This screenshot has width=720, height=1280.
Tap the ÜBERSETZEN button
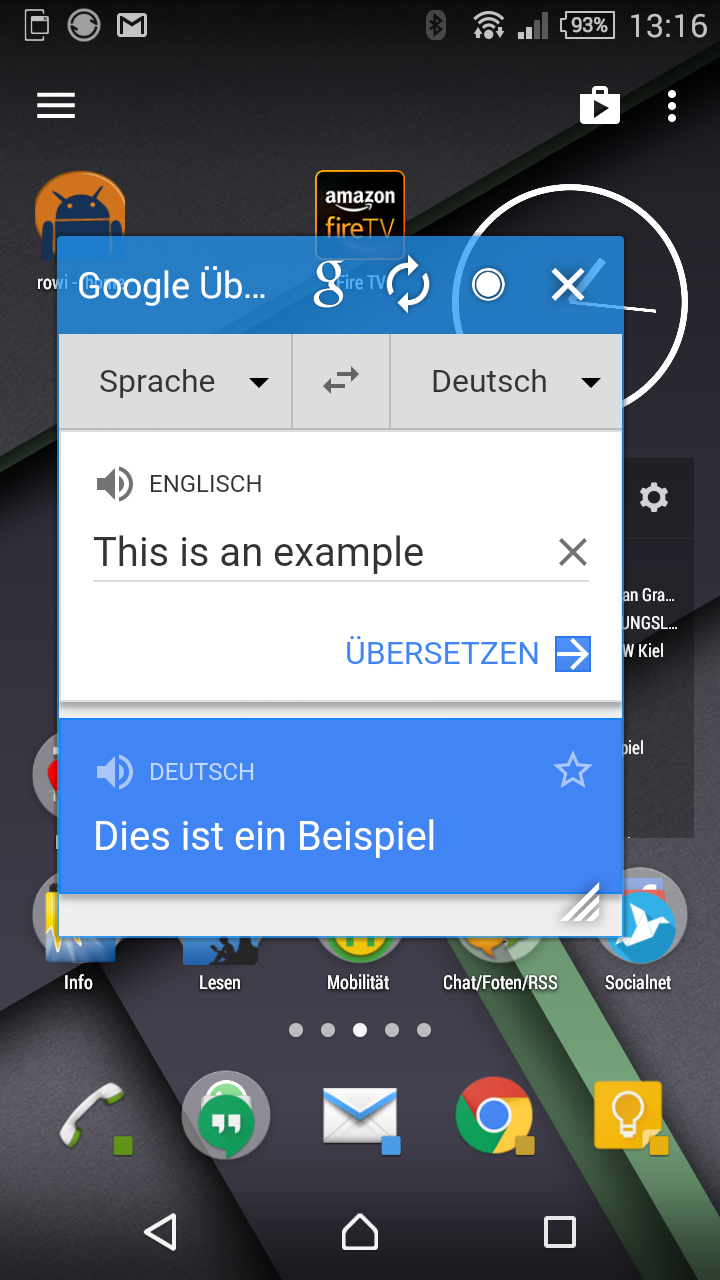click(468, 653)
